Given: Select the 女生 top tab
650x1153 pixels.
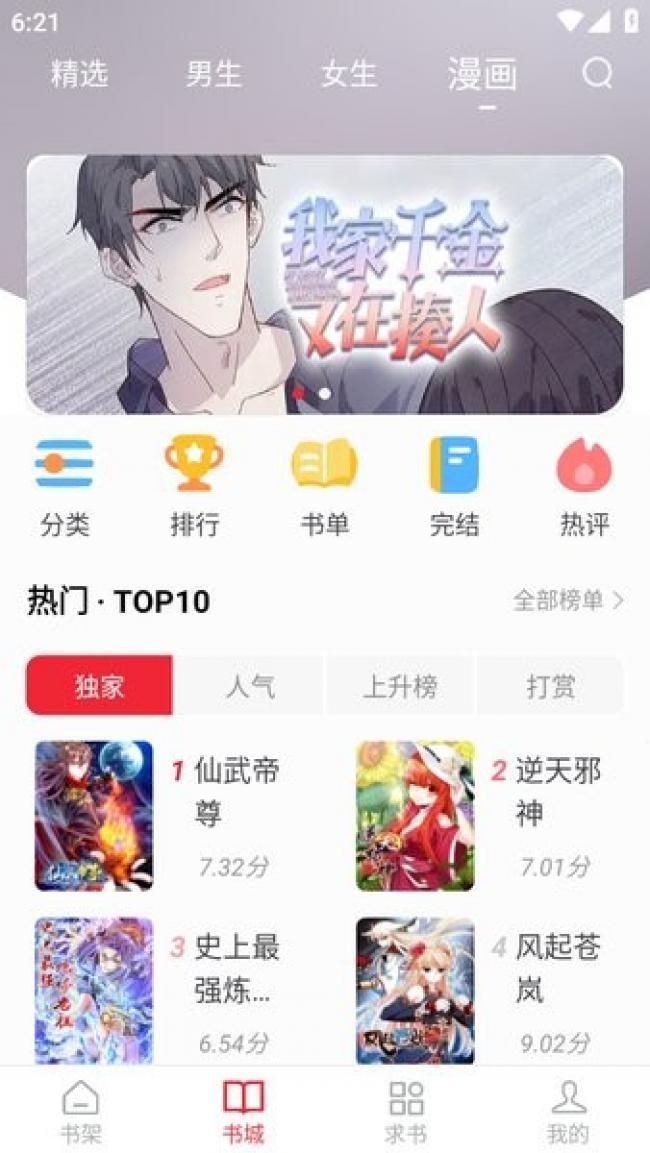Looking at the screenshot, I should pos(349,74).
